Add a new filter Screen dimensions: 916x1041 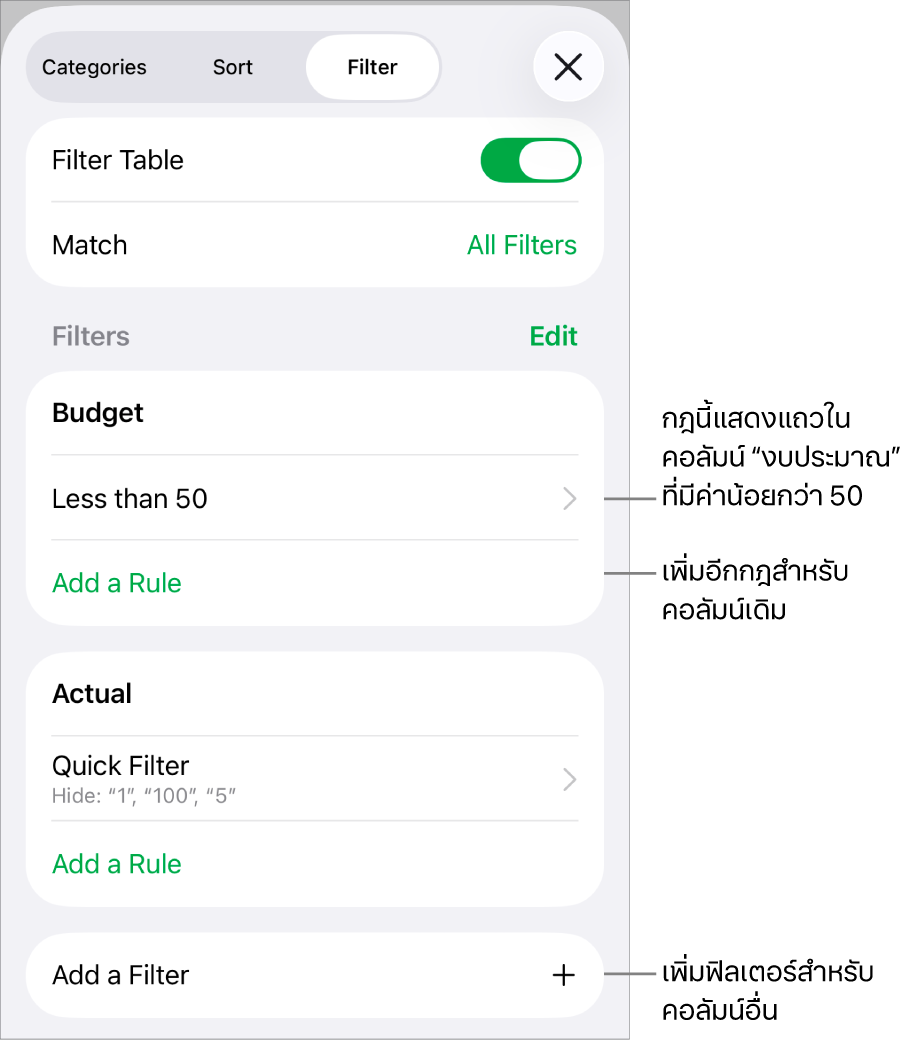click(314, 975)
